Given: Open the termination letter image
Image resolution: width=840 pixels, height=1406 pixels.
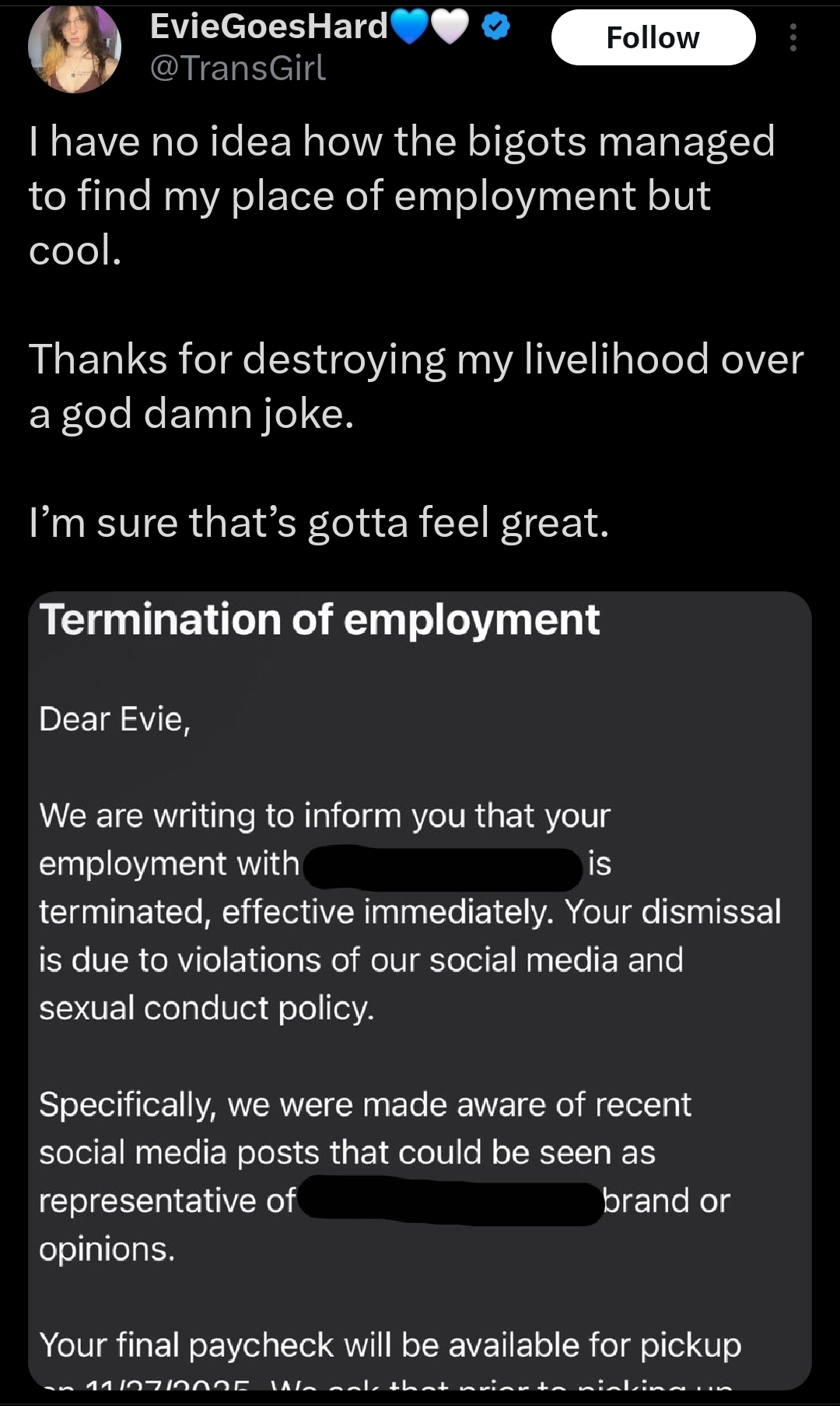Looking at the screenshot, I should click(420, 988).
